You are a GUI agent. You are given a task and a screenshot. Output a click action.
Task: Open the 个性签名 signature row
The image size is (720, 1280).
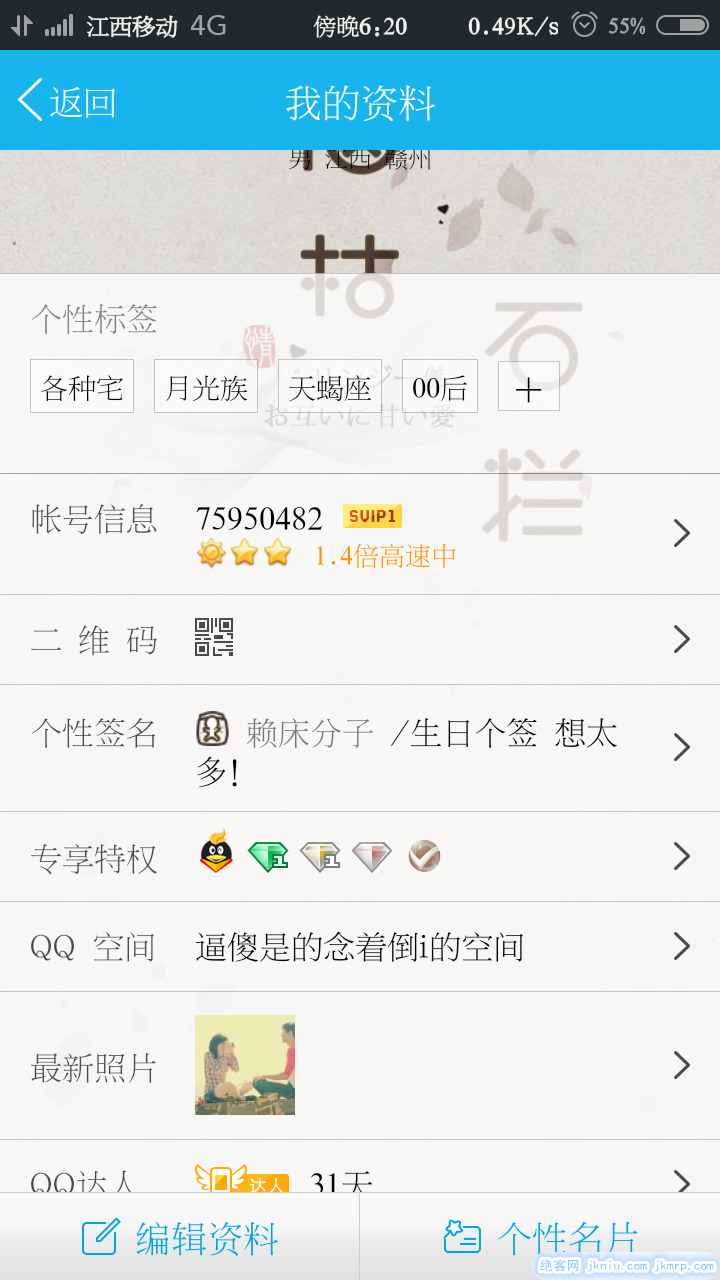pyautogui.click(x=360, y=748)
